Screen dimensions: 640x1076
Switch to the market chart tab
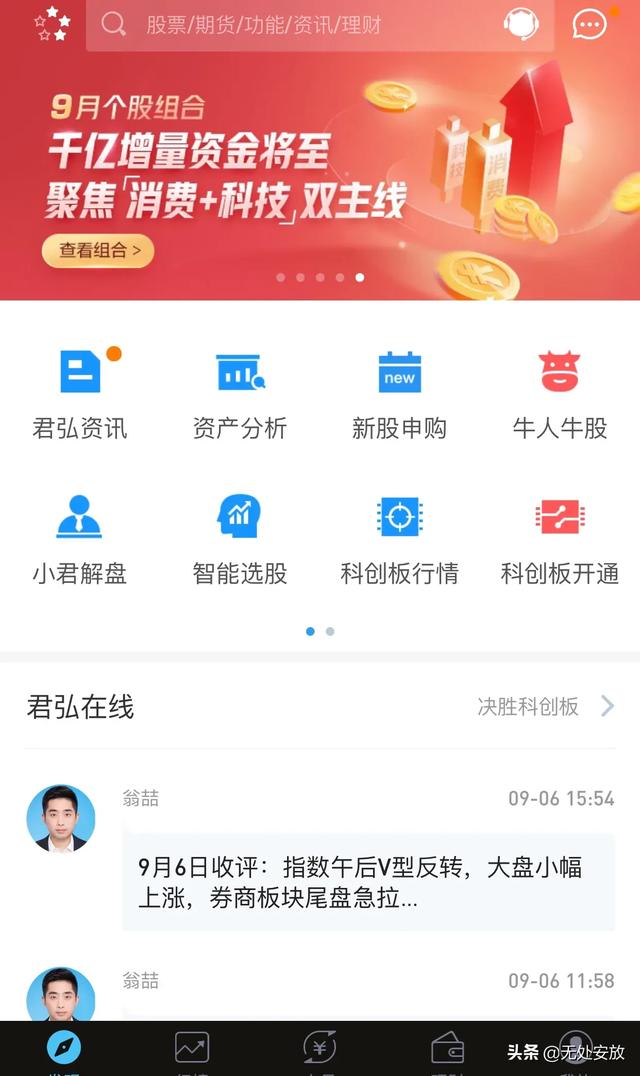[x=192, y=1048]
